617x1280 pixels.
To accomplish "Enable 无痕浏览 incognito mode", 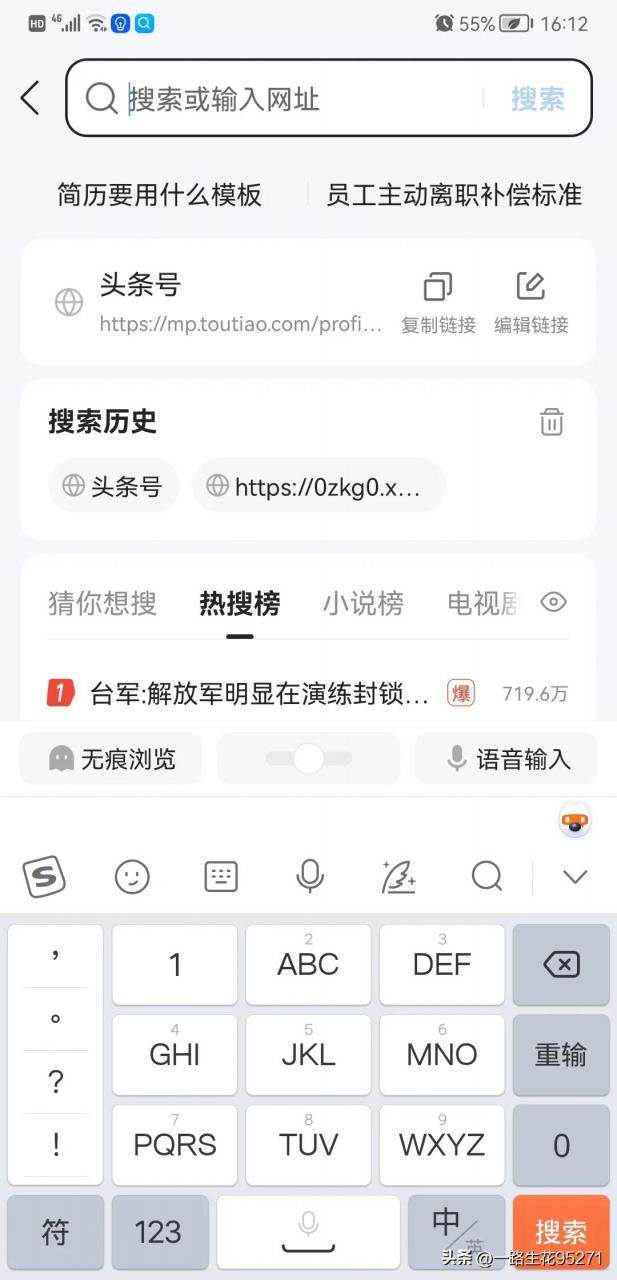I will pyautogui.click(x=111, y=759).
